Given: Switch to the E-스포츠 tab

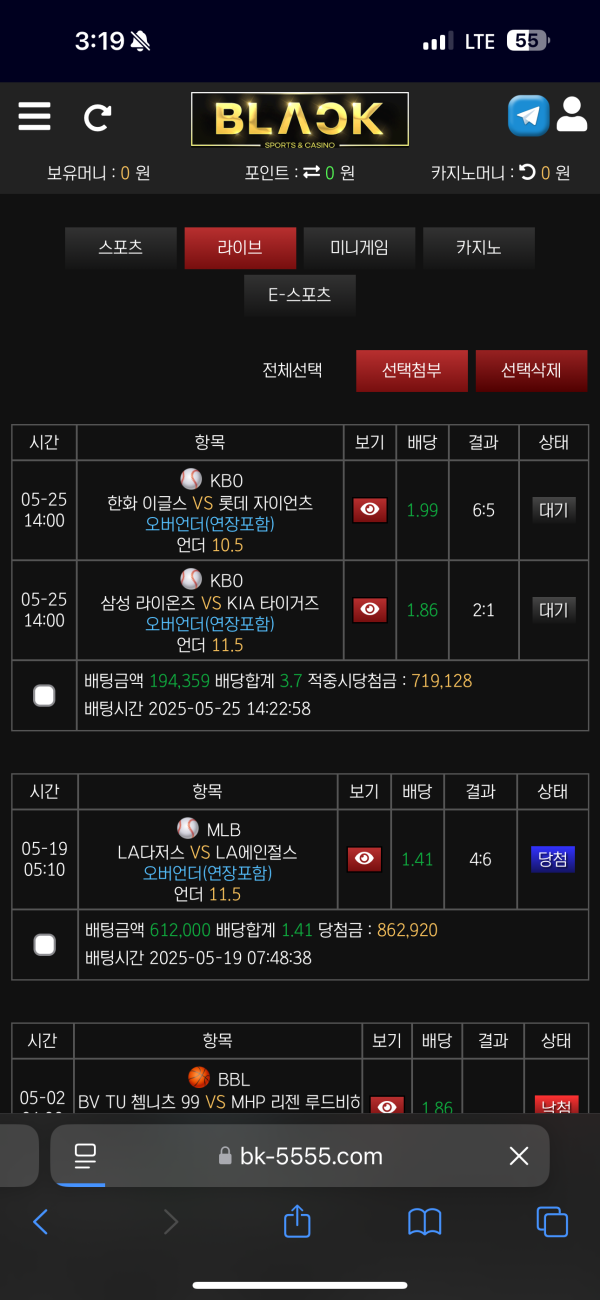Looking at the screenshot, I should (299, 295).
